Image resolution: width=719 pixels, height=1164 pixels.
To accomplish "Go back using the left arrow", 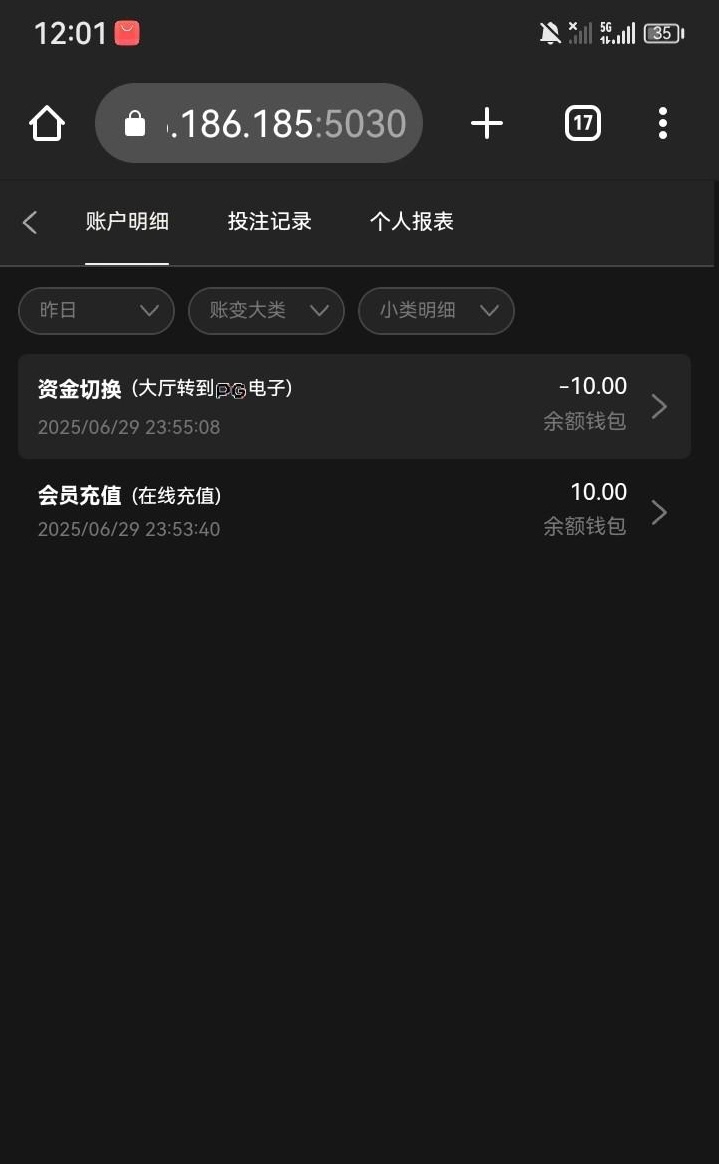I will coord(30,222).
